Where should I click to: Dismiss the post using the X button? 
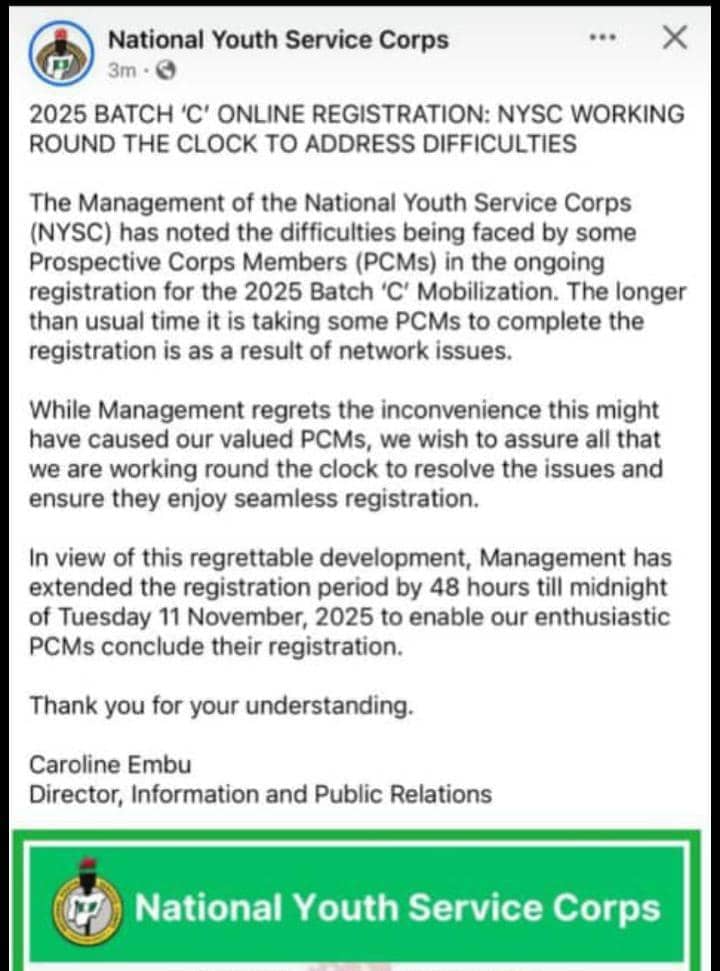674,36
